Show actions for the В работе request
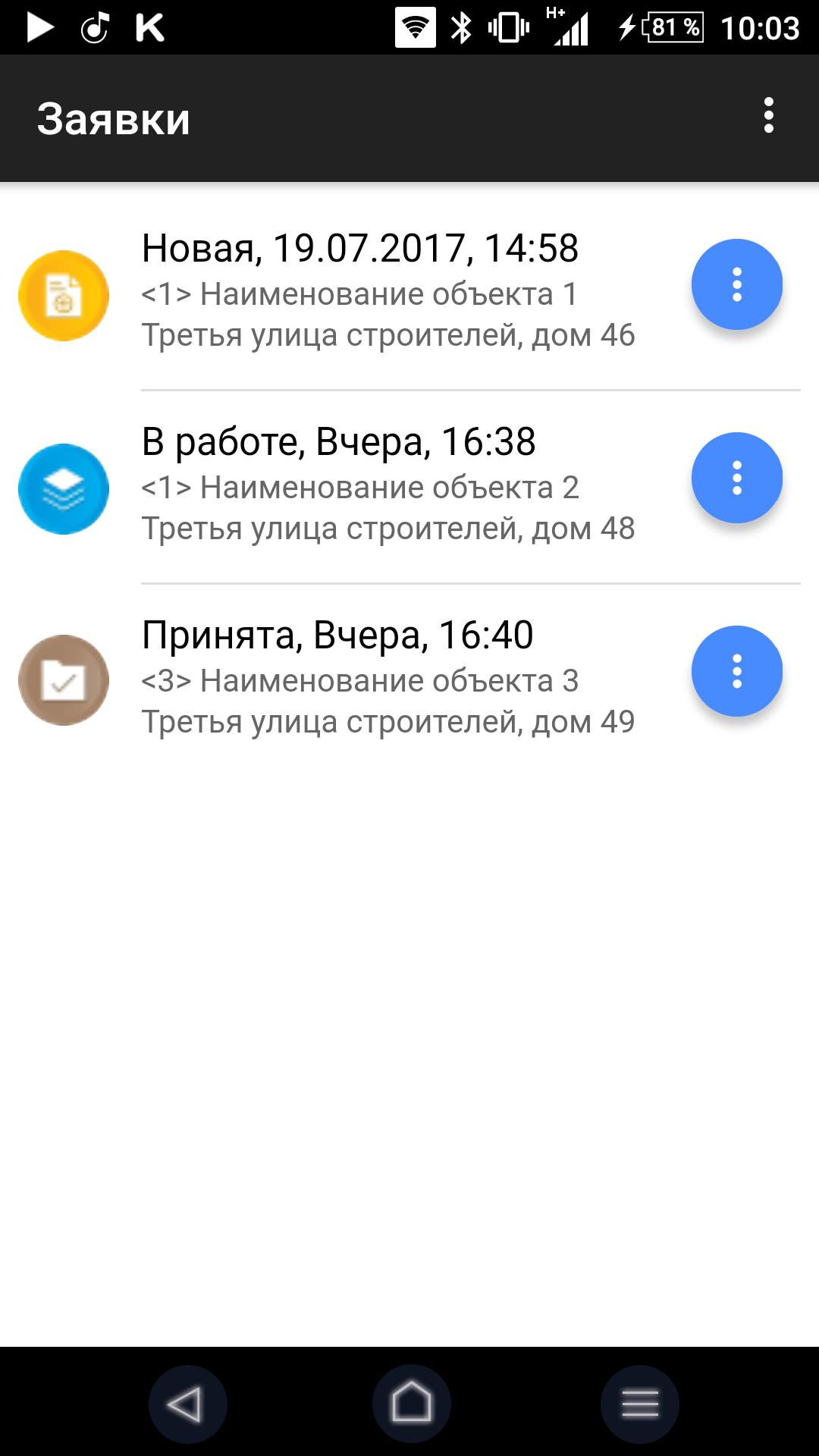Screen dimensions: 819x1456 [736, 479]
